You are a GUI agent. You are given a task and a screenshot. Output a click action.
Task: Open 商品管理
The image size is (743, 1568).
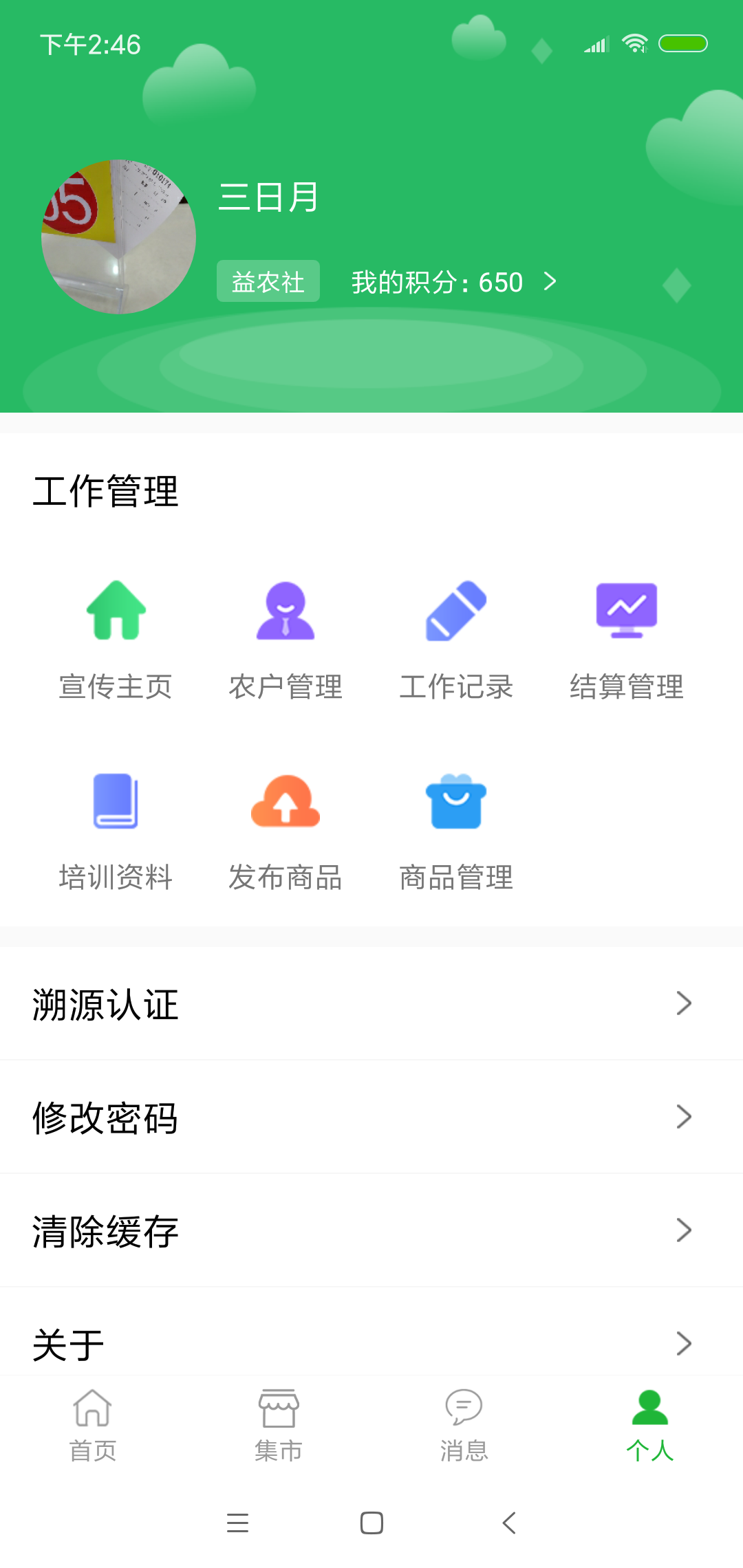456,832
